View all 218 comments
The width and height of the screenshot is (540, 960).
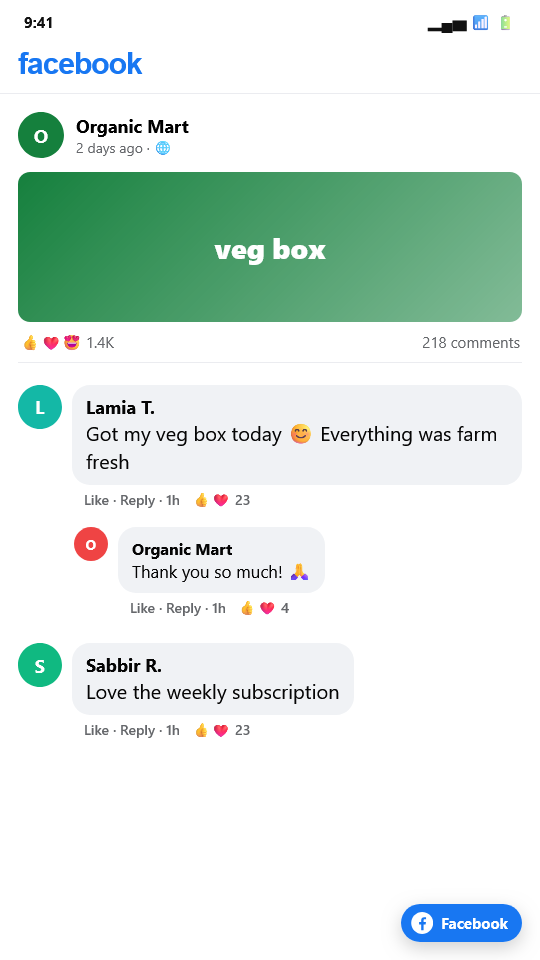coord(471,343)
